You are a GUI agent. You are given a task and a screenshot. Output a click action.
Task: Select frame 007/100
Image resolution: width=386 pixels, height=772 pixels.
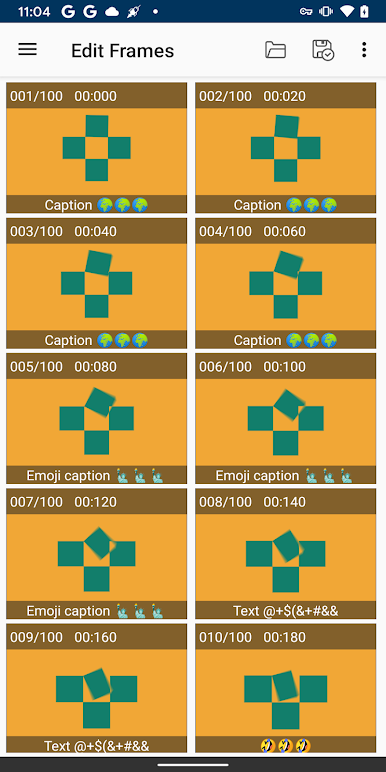point(96,554)
